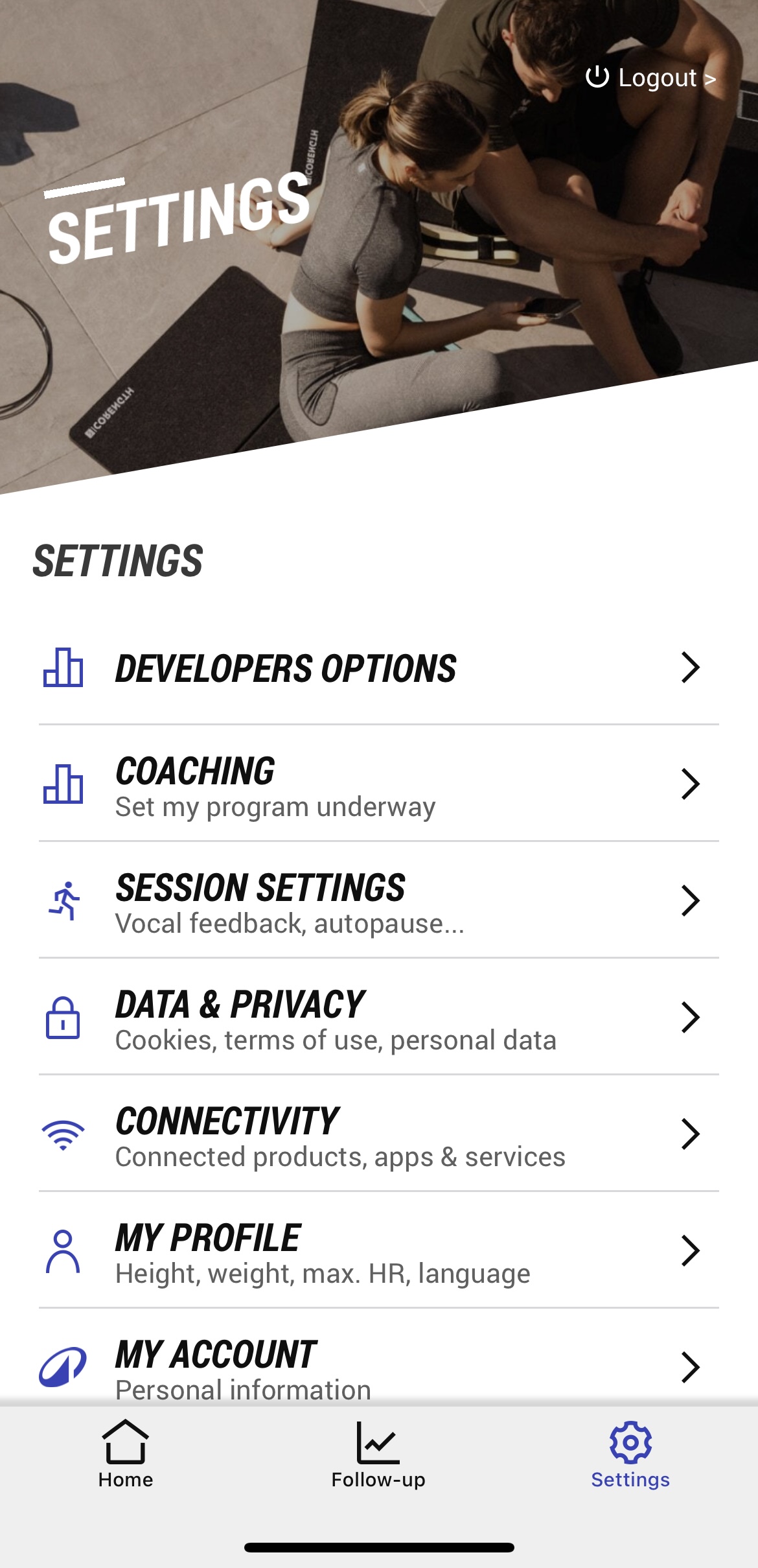Image resolution: width=758 pixels, height=1568 pixels.
Task: Open My Account personal information
Action: [378, 1366]
